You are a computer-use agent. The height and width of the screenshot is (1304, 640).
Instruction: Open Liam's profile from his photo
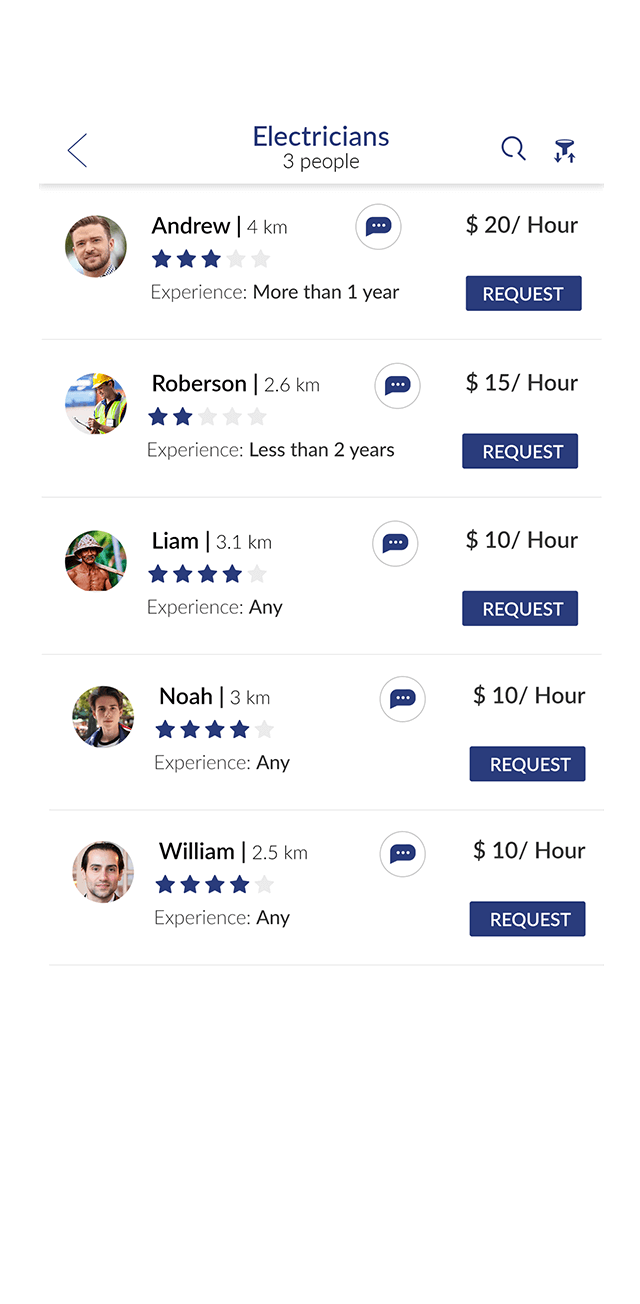(x=96, y=561)
